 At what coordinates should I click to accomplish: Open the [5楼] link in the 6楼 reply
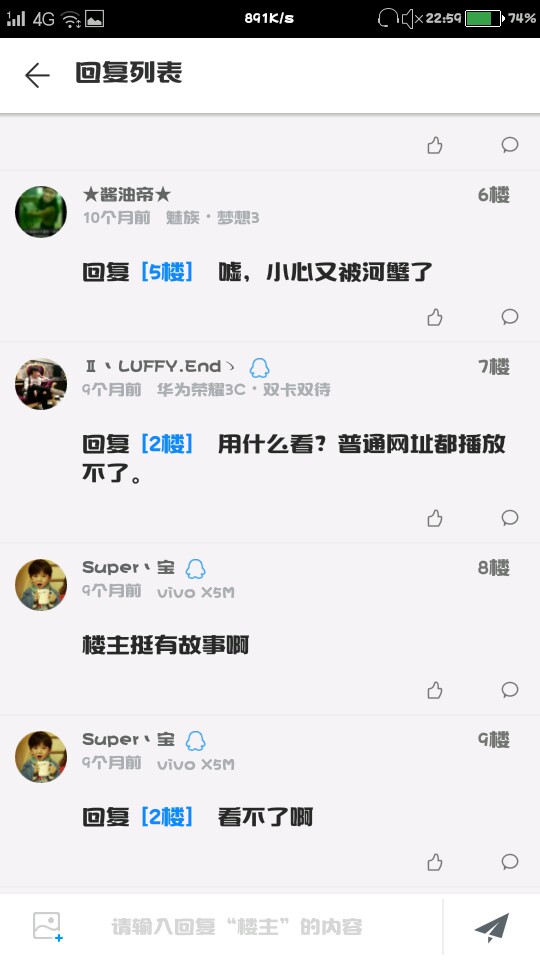(x=167, y=272)
